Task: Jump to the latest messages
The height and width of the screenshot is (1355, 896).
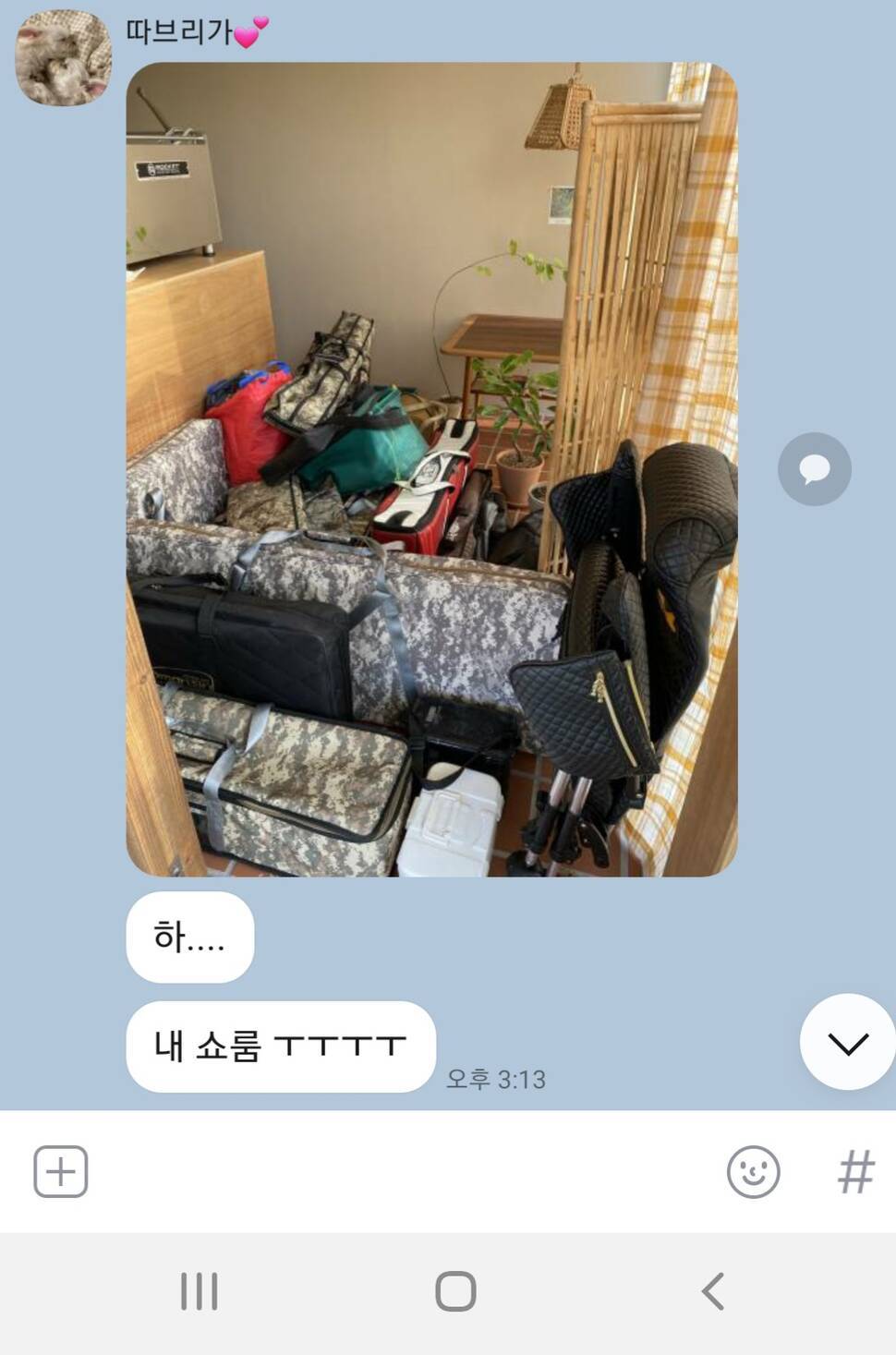Action: 847,1043
